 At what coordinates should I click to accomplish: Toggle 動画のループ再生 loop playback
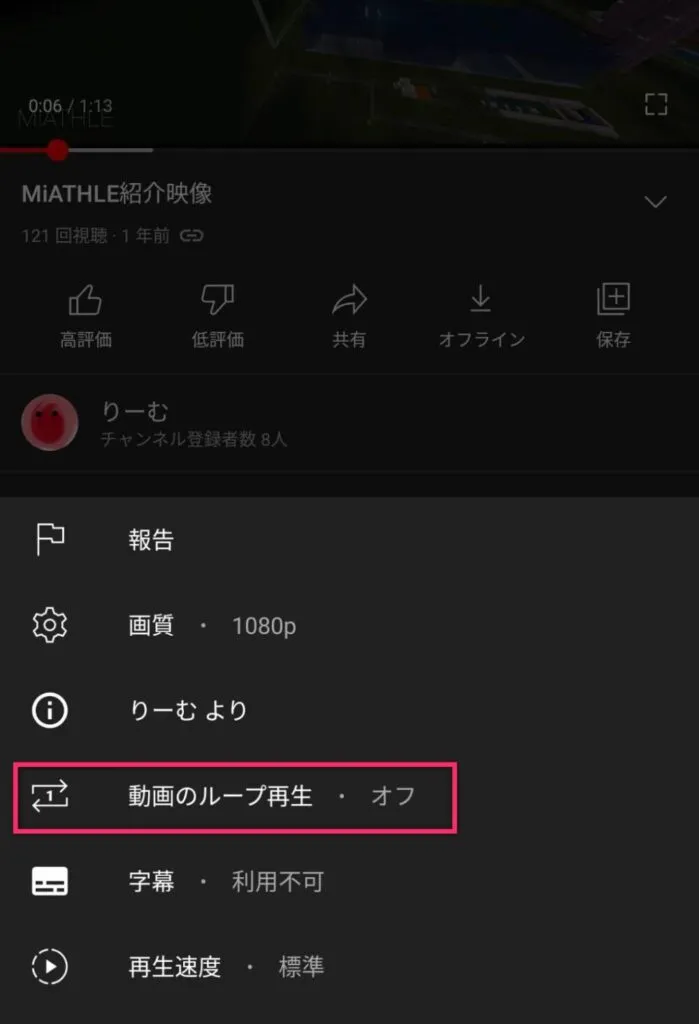coord(236,797)
